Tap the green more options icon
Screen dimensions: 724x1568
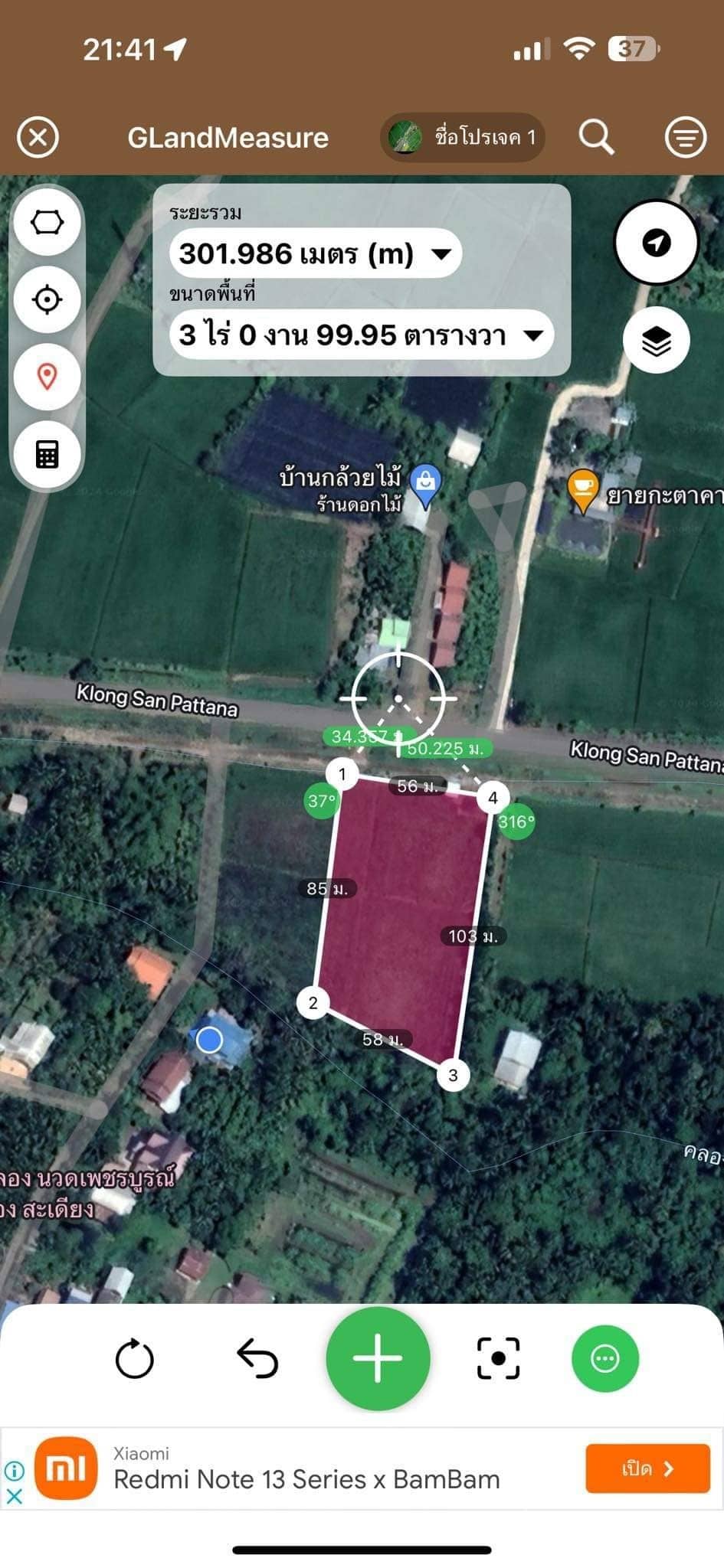604,1361
